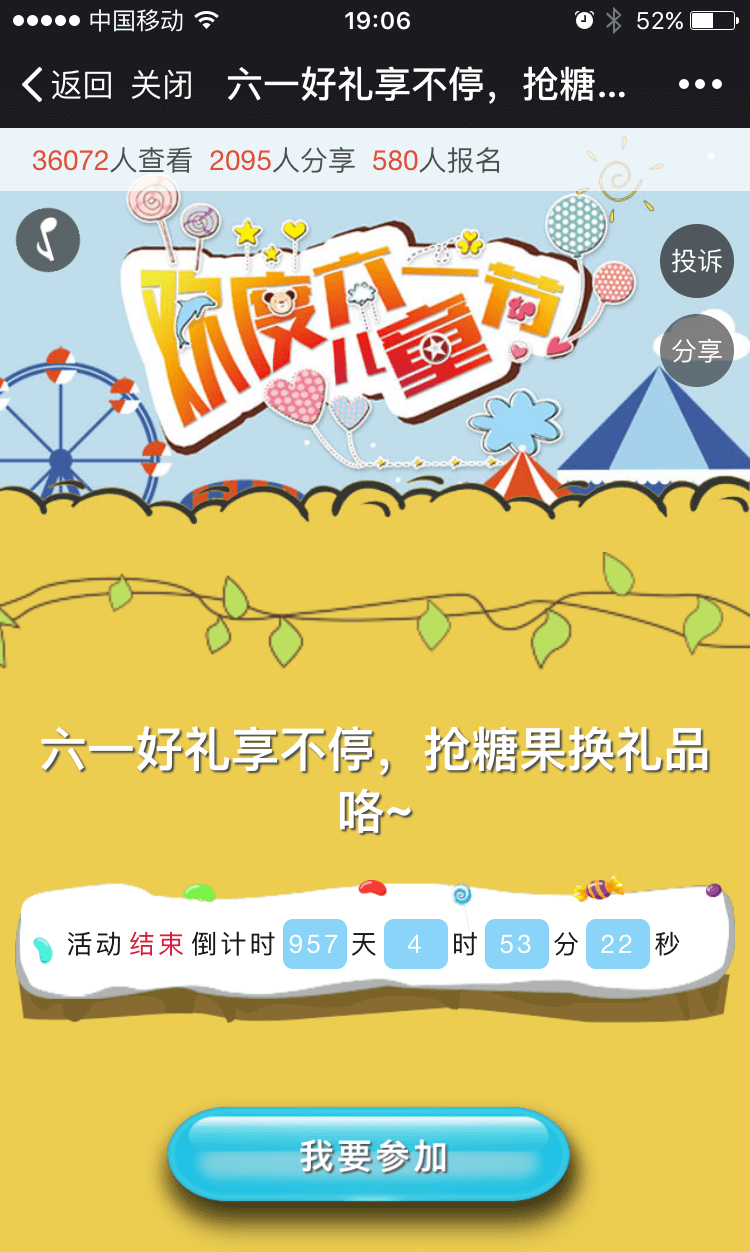Tap the 投诉 complaint button
750x1252 pixels.
[x=697, y=261]
